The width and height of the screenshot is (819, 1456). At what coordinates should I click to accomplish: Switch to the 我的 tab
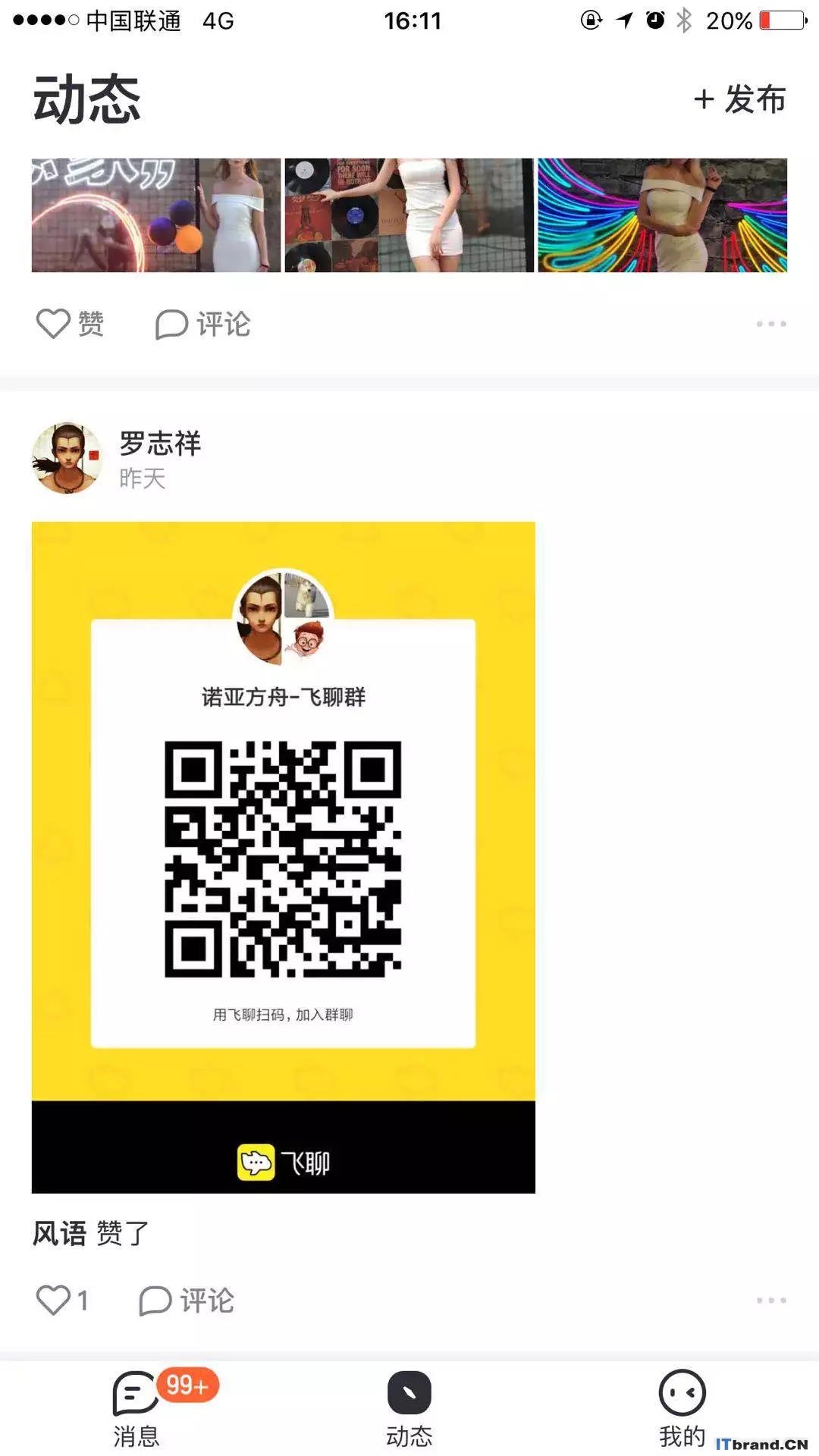click(x=682, y=1409)
